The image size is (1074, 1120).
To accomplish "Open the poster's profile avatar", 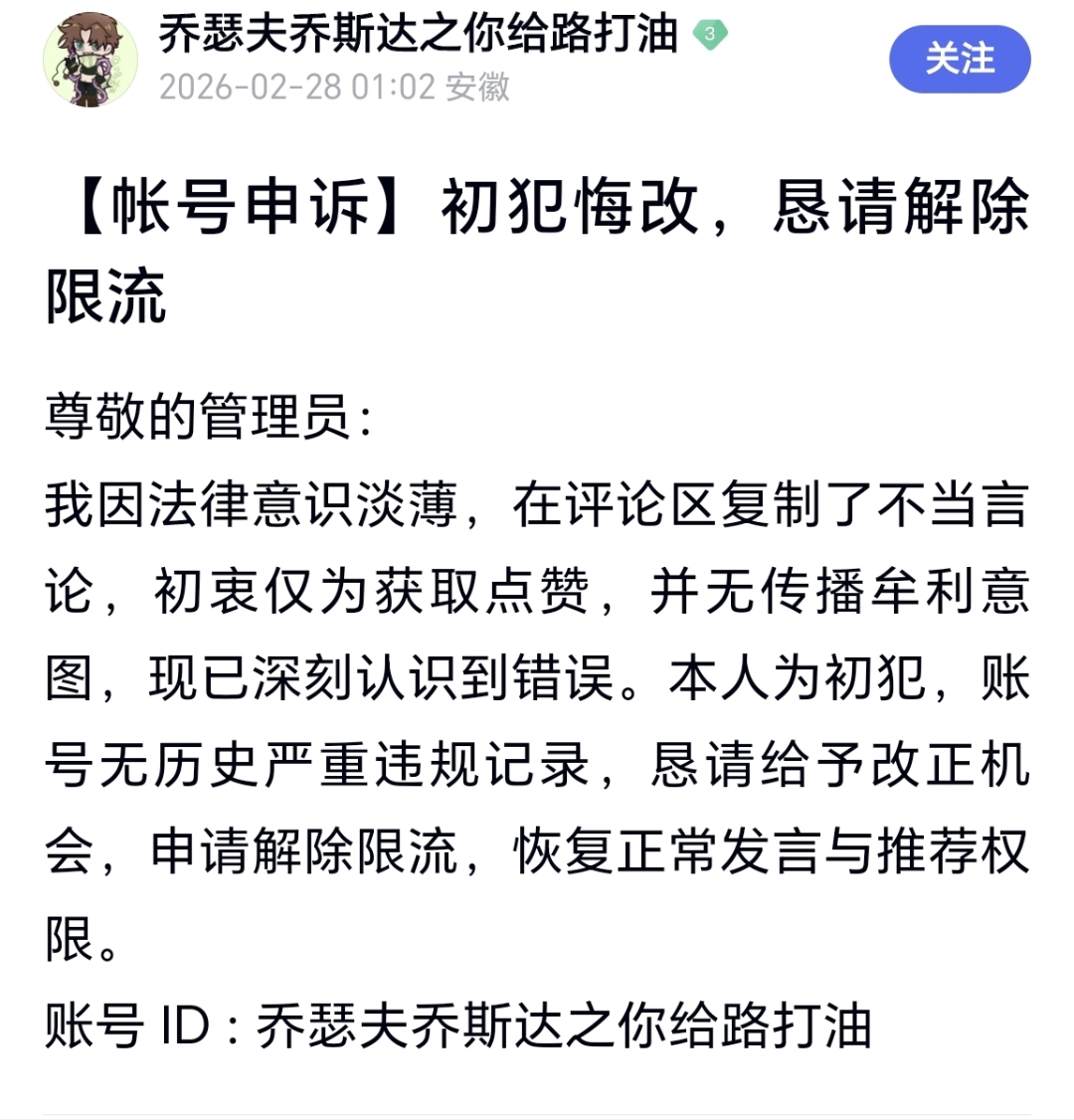I will [90, 60].
